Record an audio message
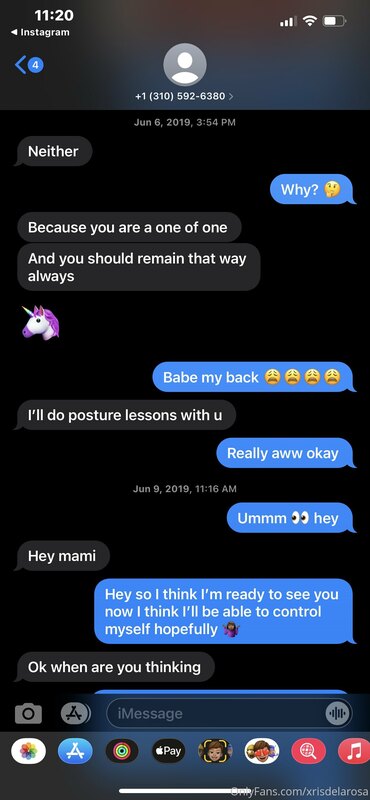The width and height of the screenshot is (370, 800). coord(336,713)
